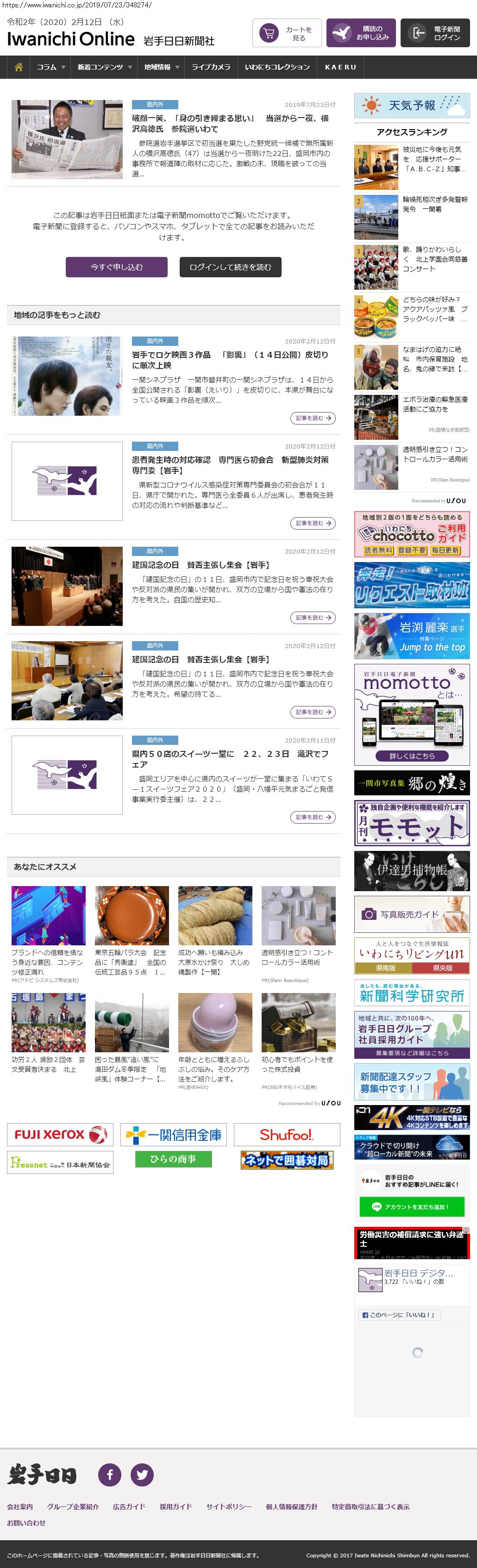Open the KAERU navigation link
477x1568 pixels.
pyautogui.click(x=340, y=67)
